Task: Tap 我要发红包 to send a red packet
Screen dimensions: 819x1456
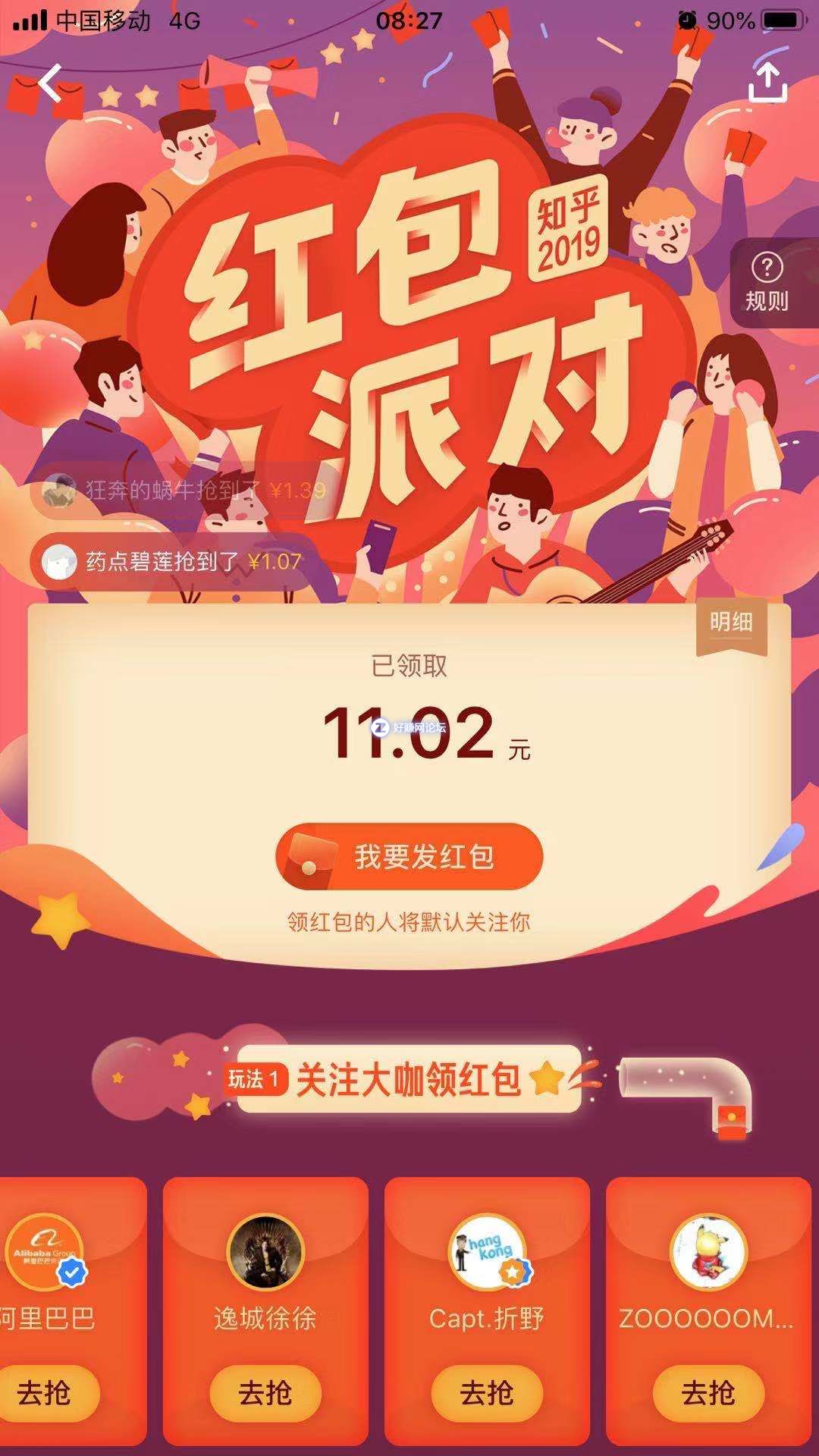Action: coord(409,857)
